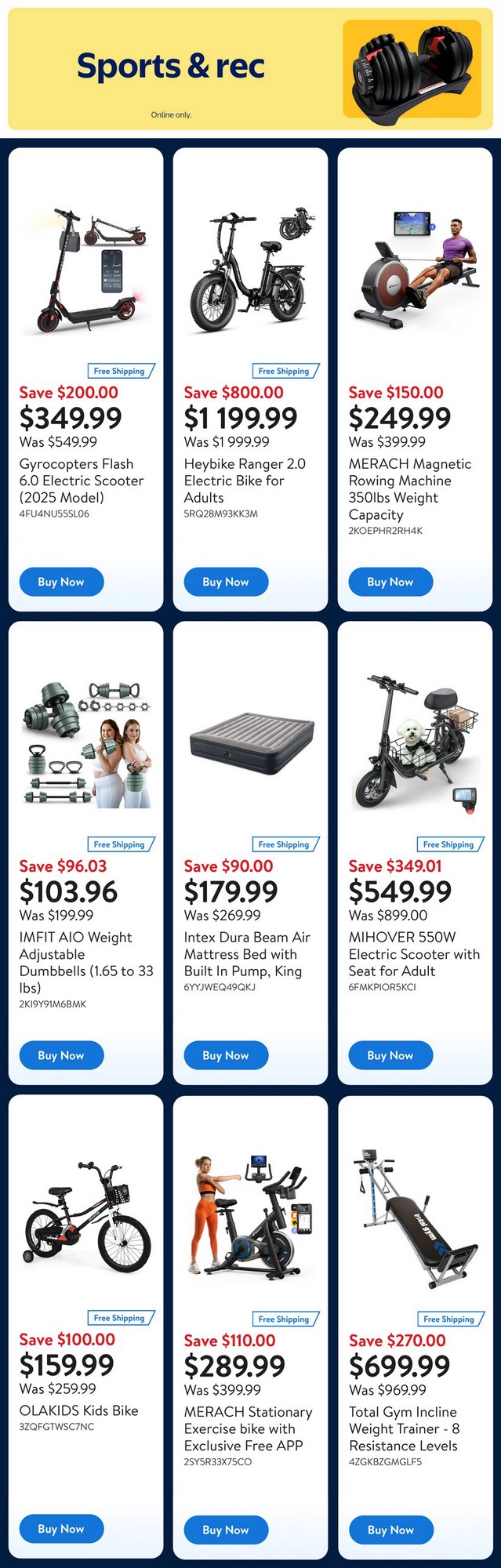The image size is (501, 1568).
Task: Tap Buy Now for MERACH Stationary Exercise bike
Action: pos(226,1530)
